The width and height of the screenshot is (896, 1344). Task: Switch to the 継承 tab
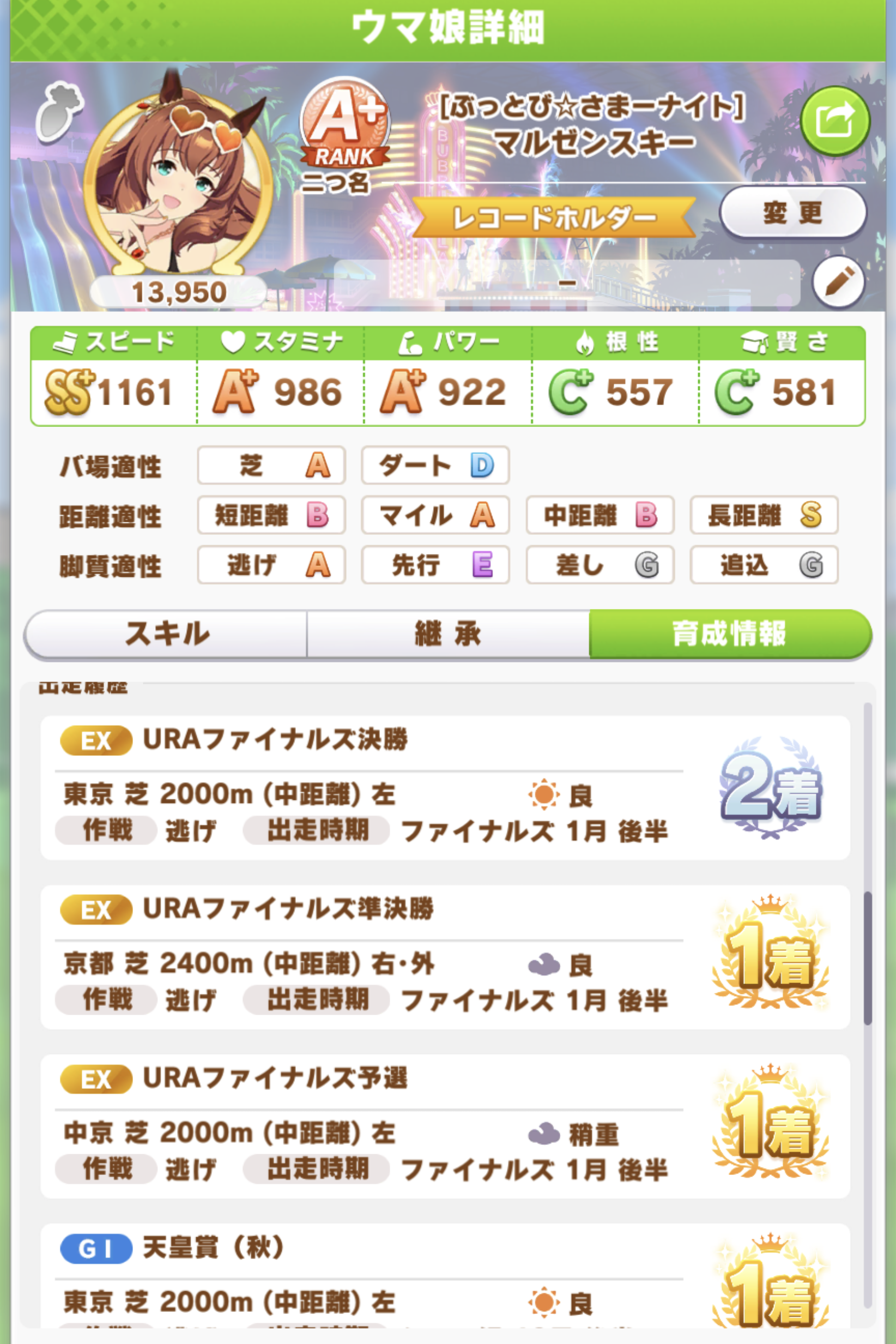[448, 634]
